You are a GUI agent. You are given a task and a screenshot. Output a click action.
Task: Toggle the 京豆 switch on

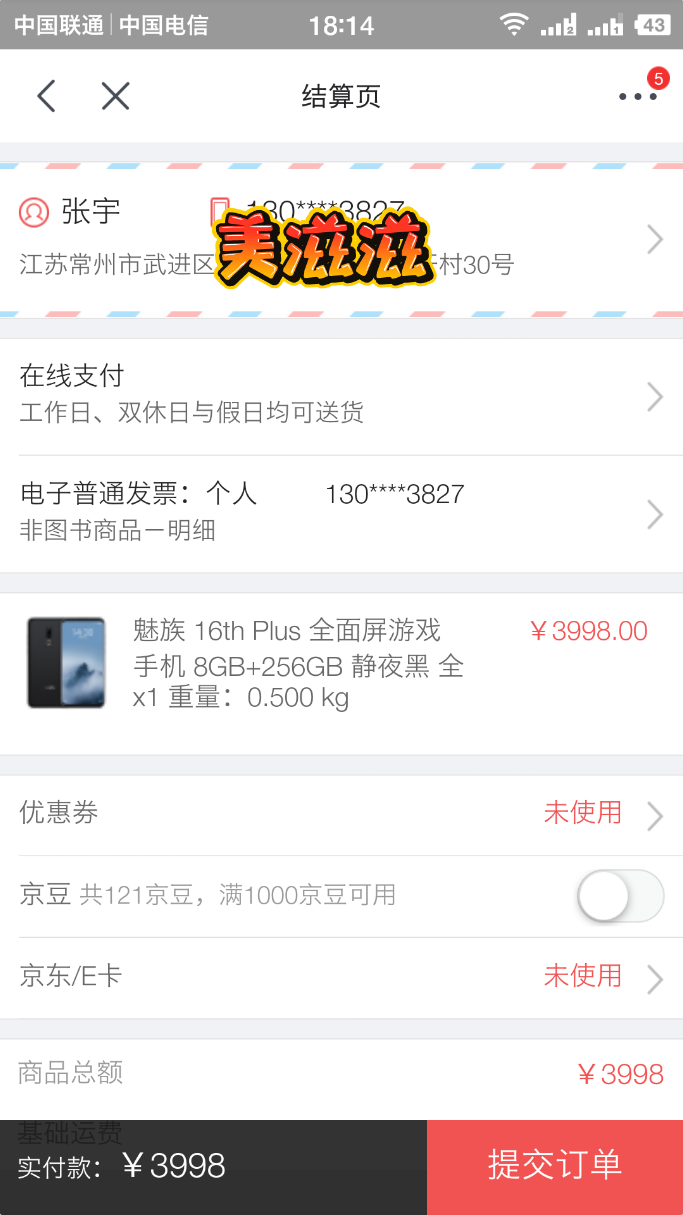(x=620, y=896)
